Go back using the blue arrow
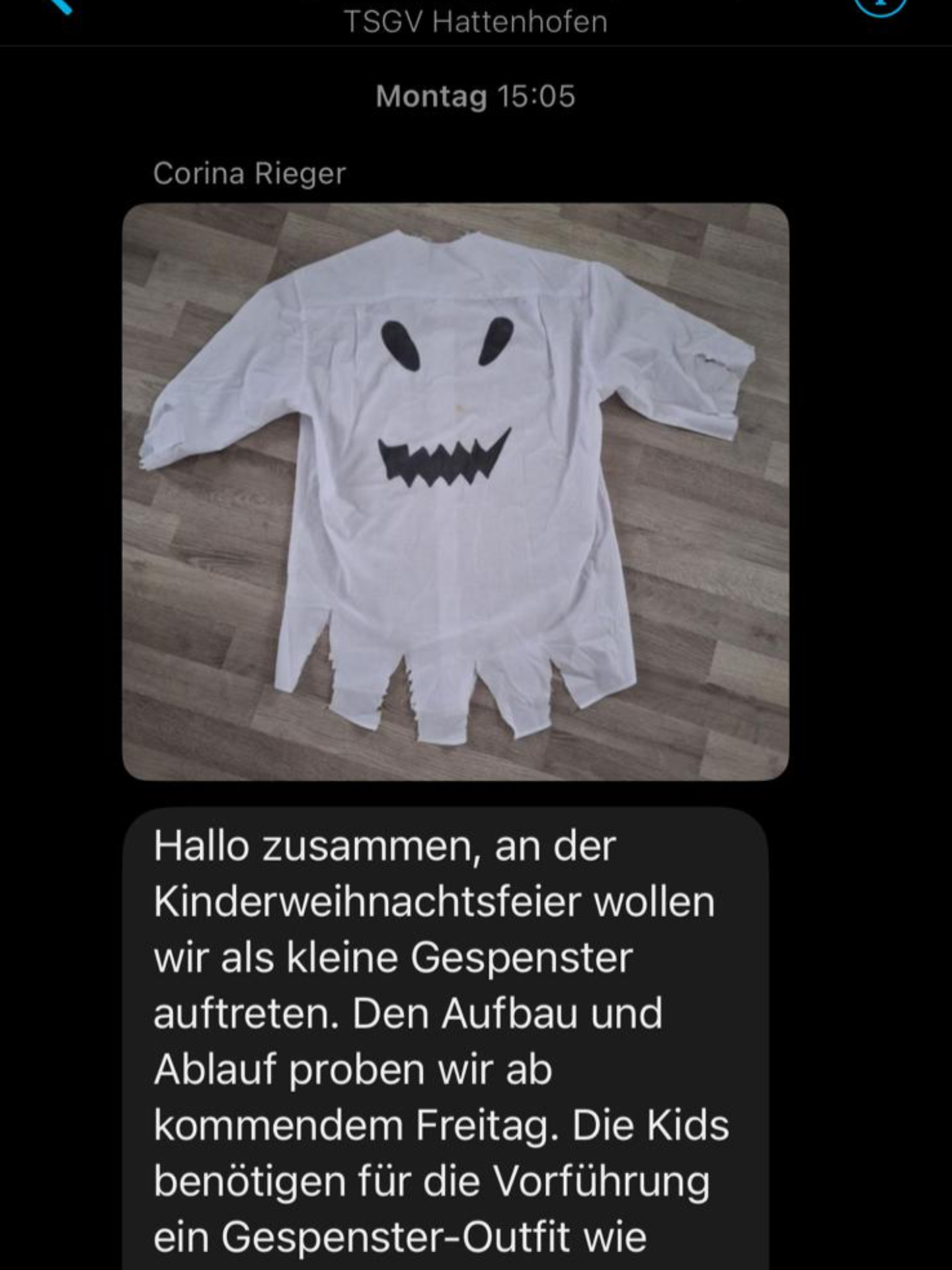Screen dimensions: 952x1270 [x=58, y=5]
